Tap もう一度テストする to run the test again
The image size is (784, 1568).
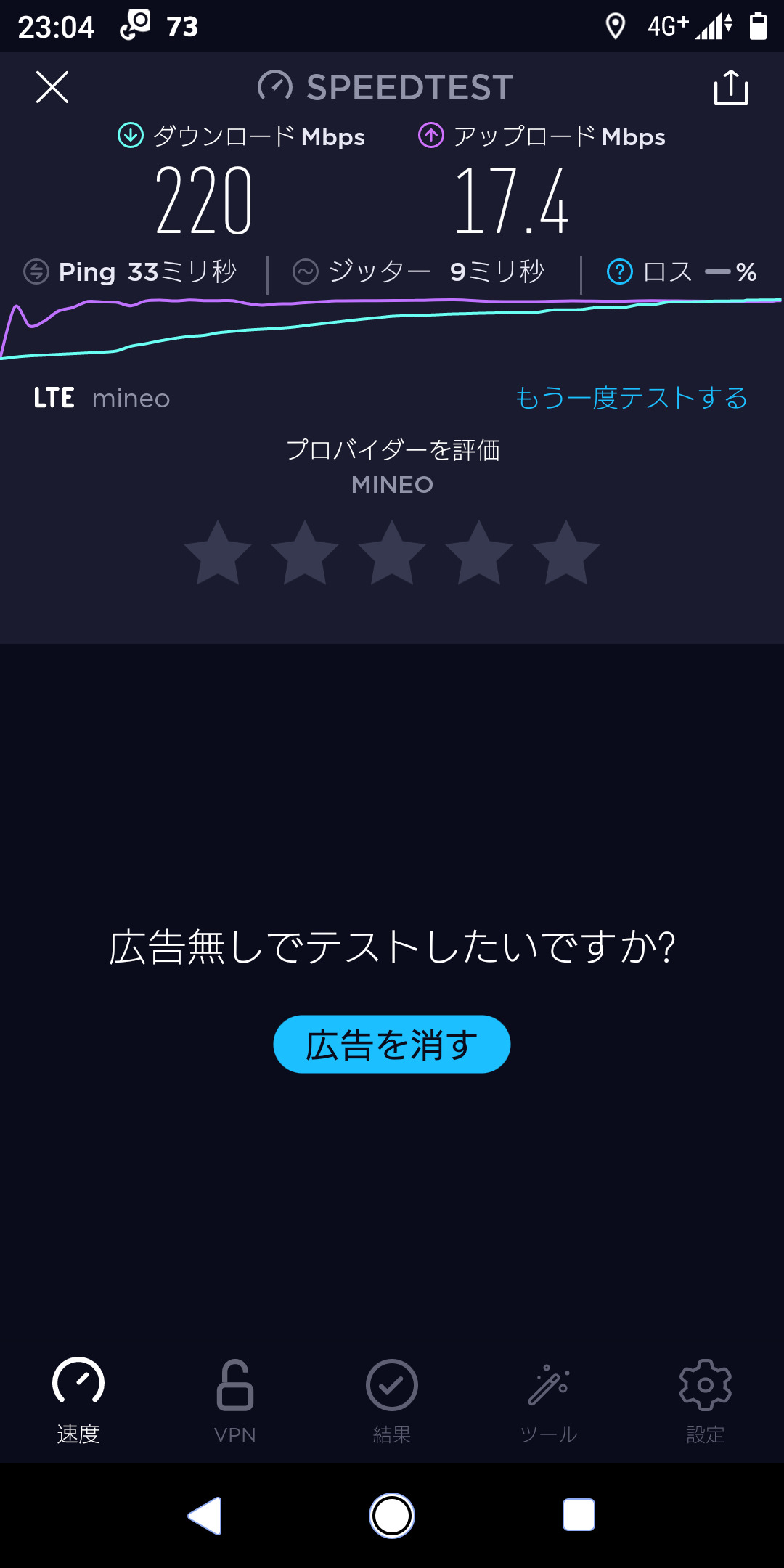tap(631, 398)
